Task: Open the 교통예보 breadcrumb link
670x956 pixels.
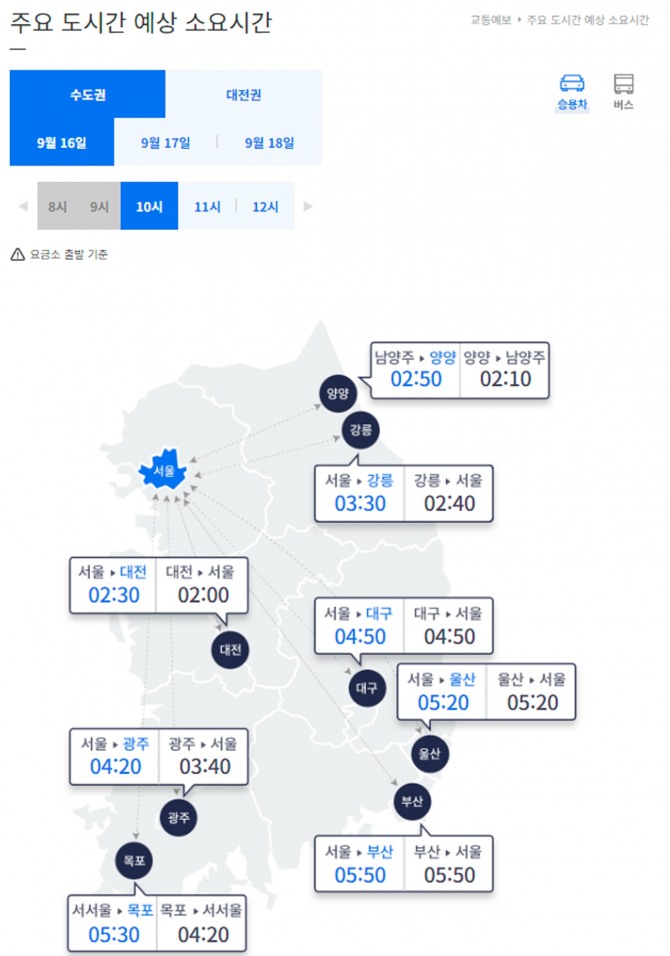Action: [x=490, y=20]
